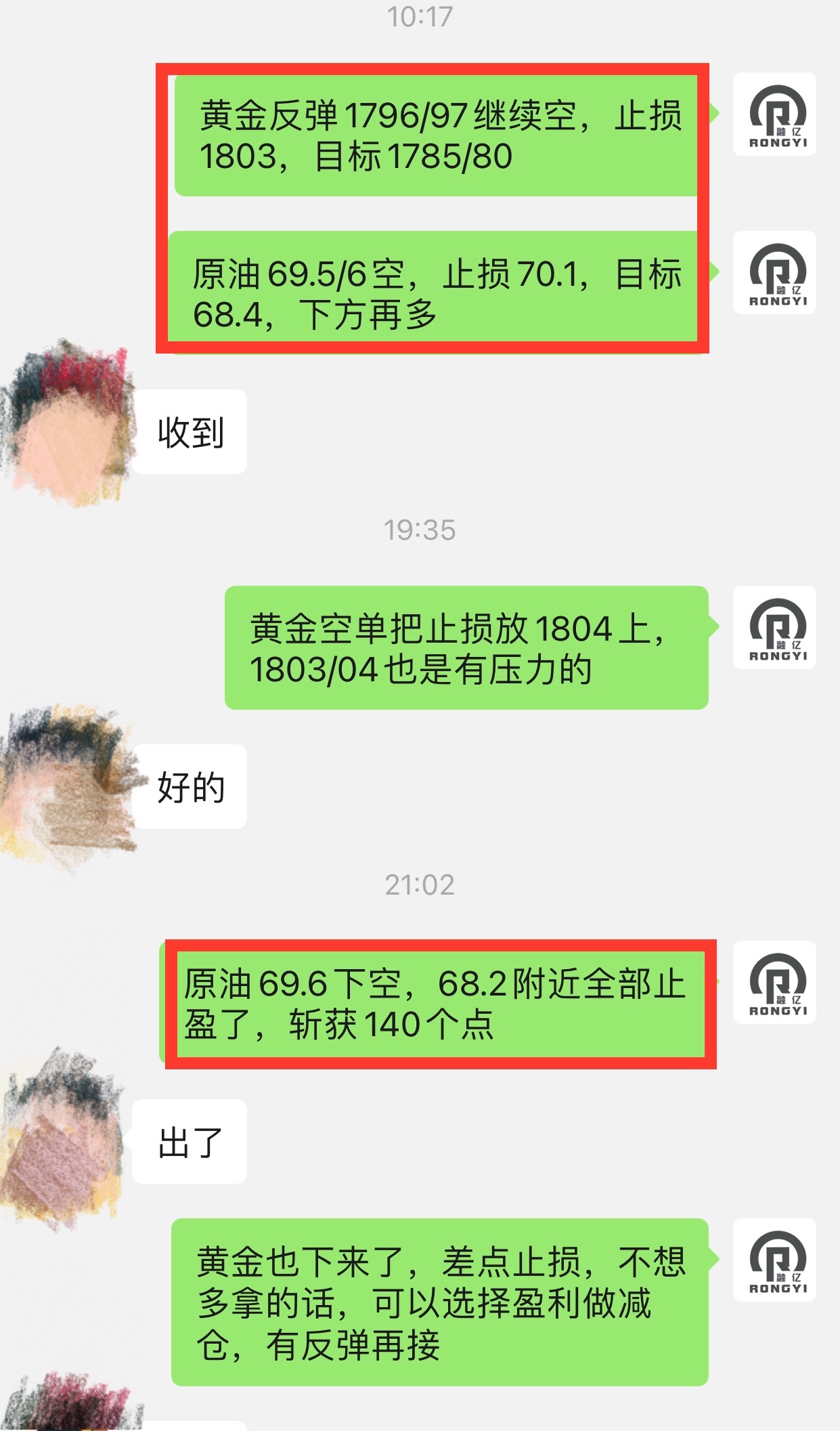Open RONGYI avatar beside the 原油69.5/6空 message
840x1431 pixels.
774,273
